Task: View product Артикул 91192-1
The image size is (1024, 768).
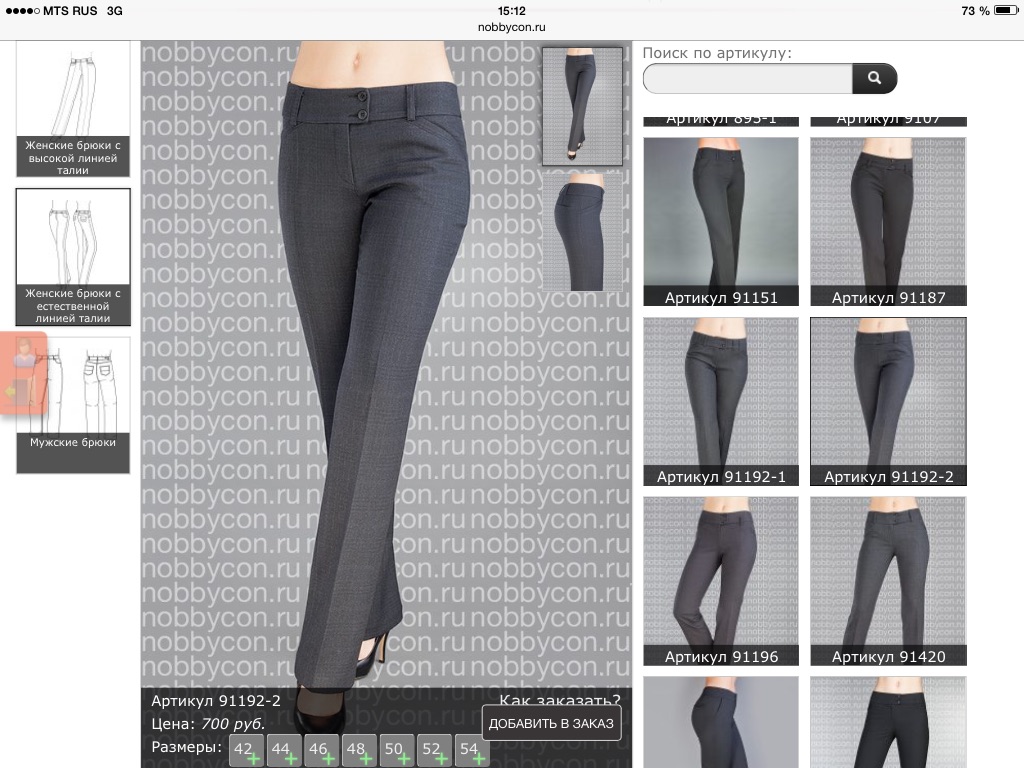Action: [x=721, y=401]
